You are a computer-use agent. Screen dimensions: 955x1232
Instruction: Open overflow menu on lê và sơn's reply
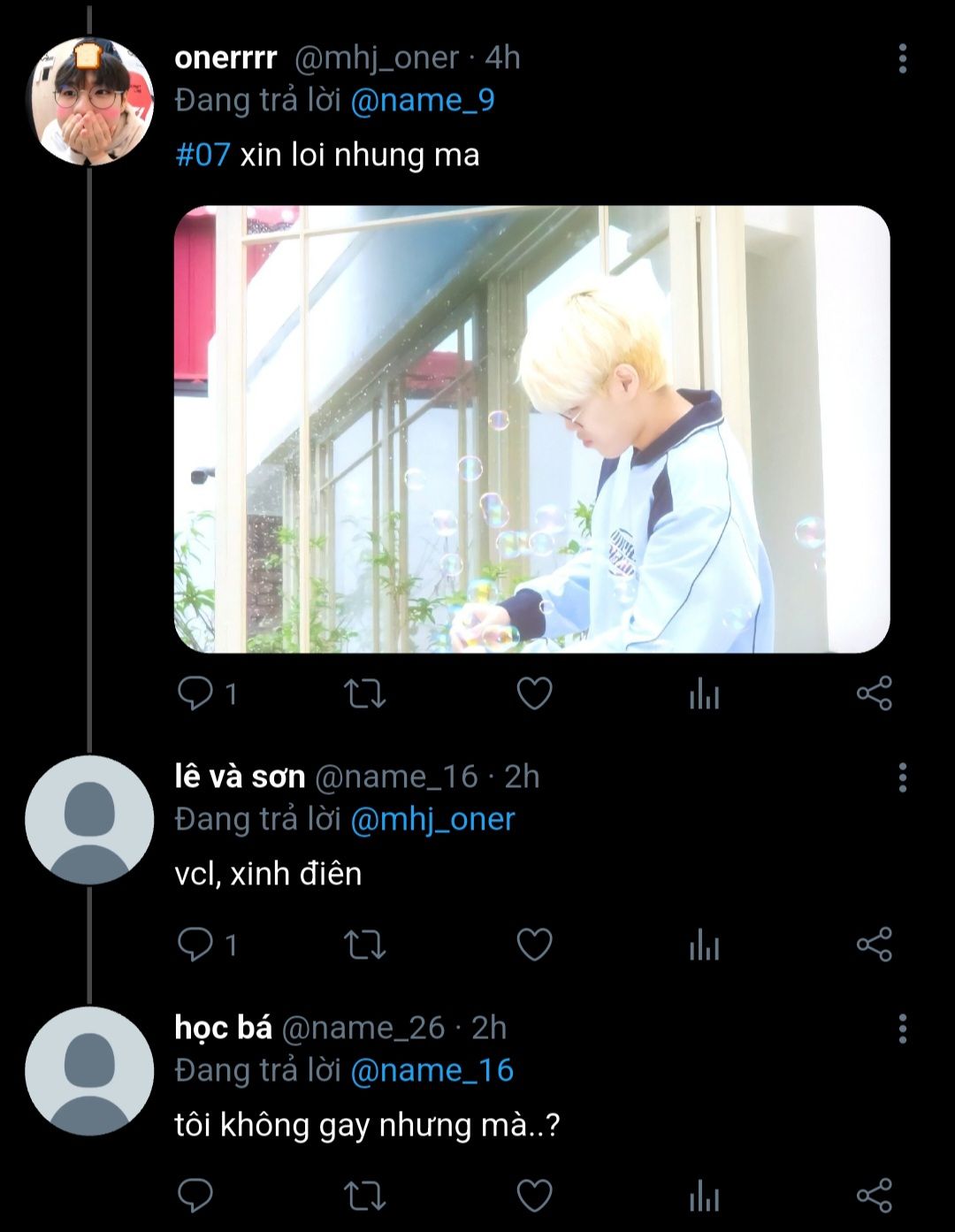[902, 777]
